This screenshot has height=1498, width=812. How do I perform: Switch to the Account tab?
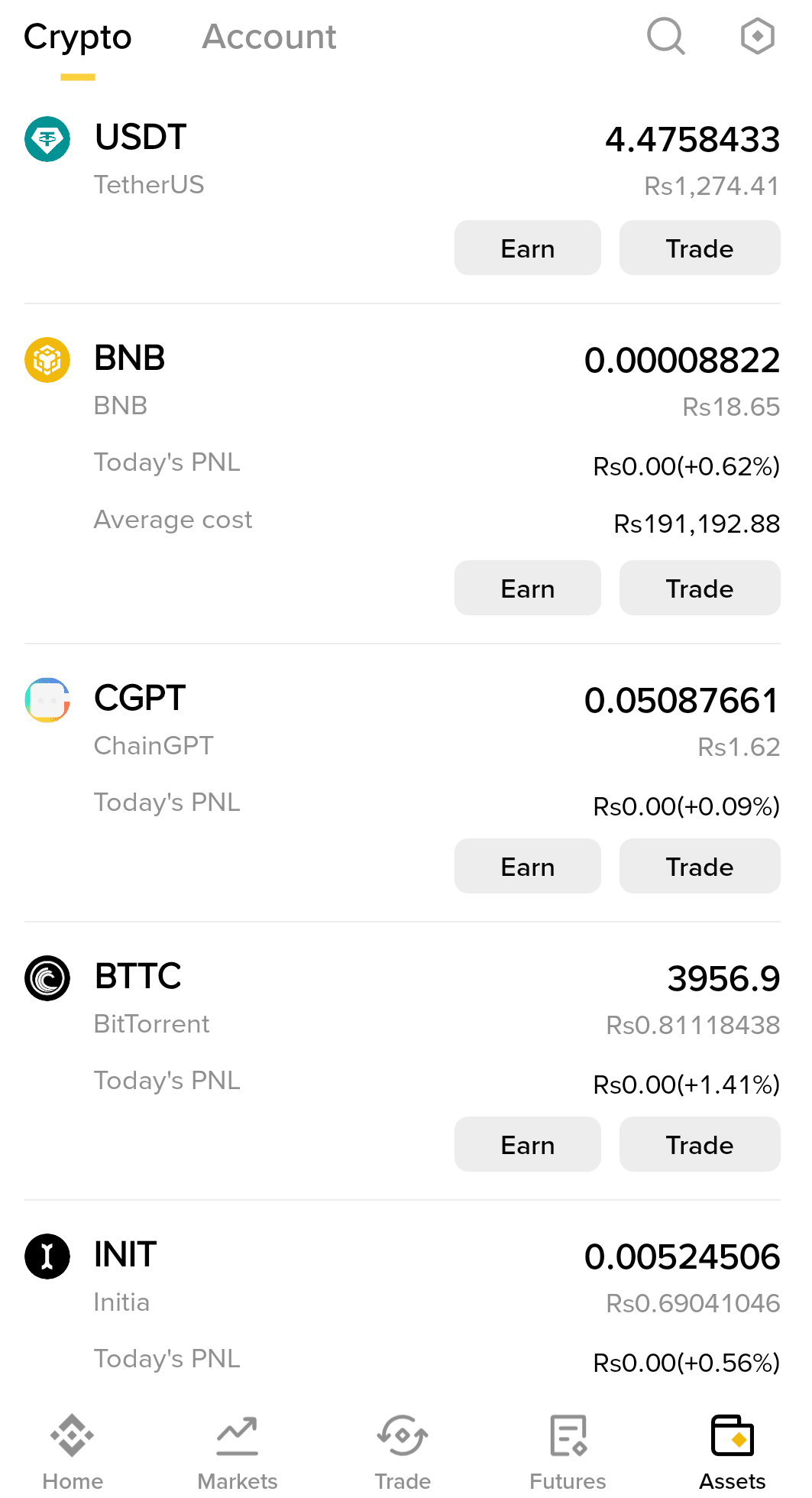click(269, 37)
